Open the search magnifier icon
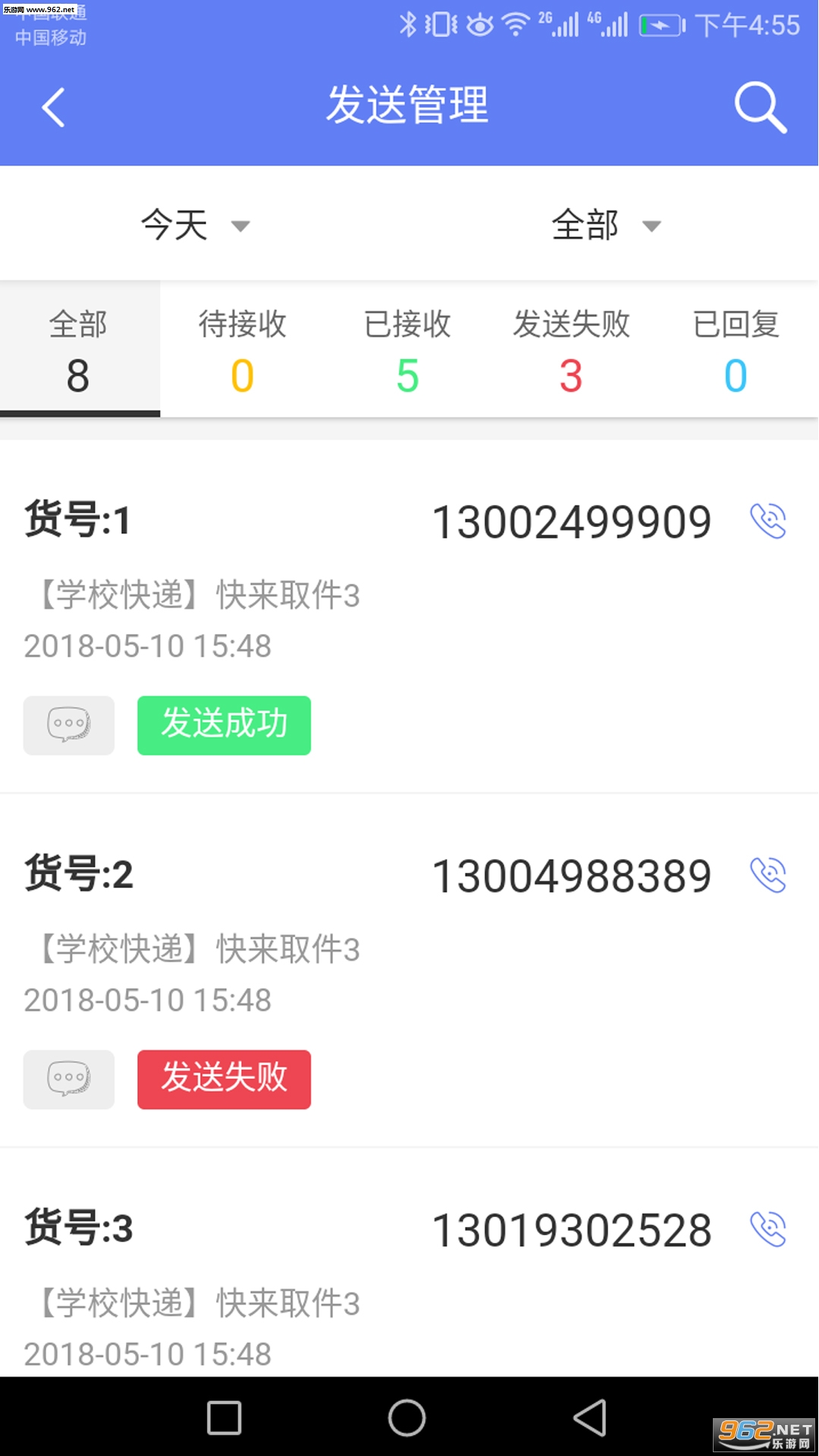 click(x=760, y=107)
